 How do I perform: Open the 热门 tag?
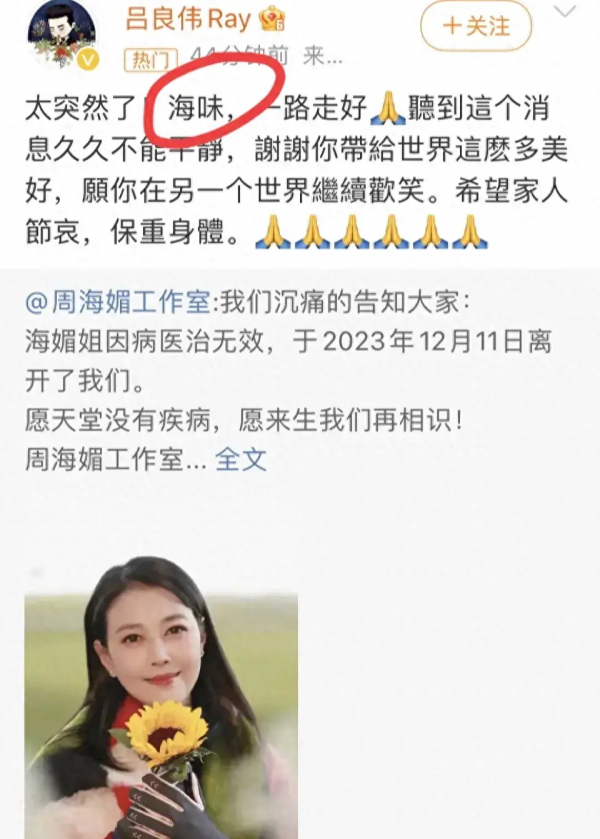(150, 60)
